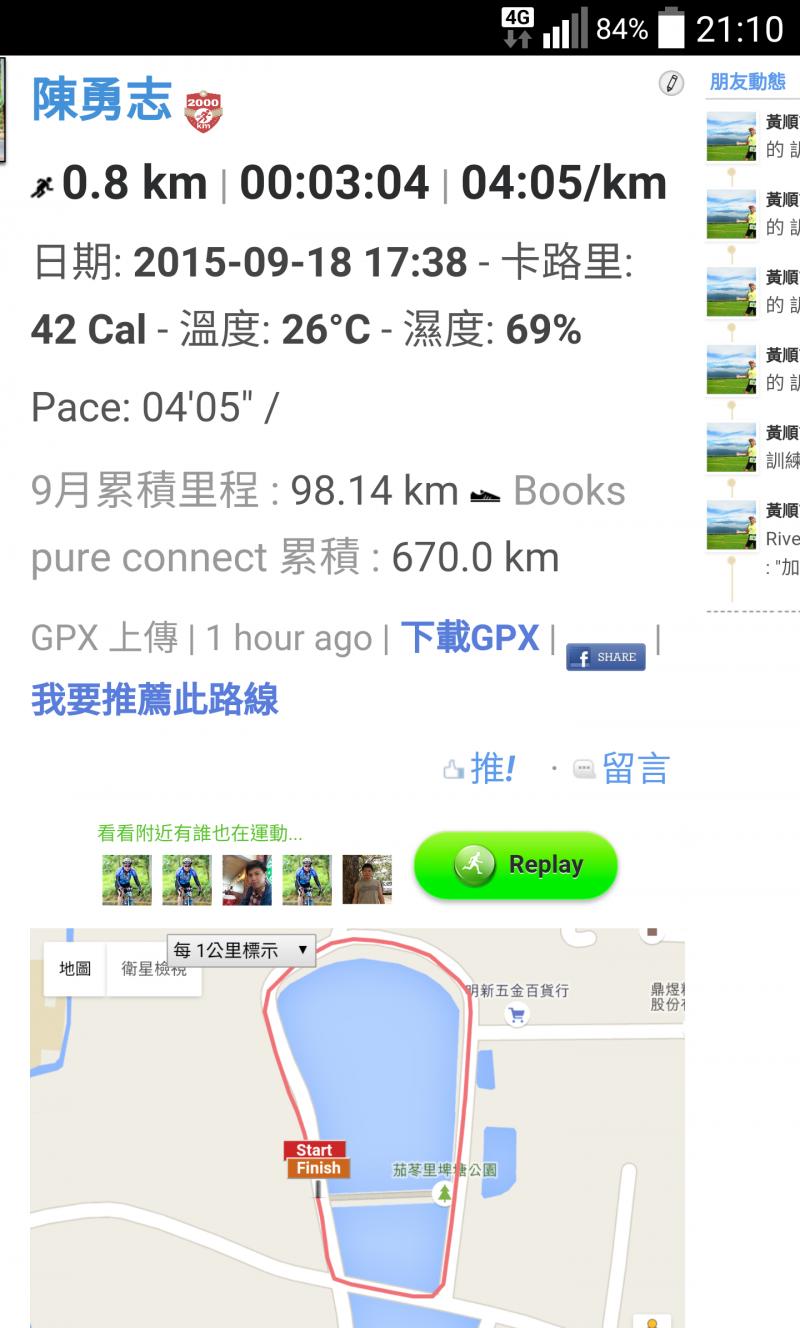
Task: Open the nearby athlete with red shirt photo
Action: point(247,880)
